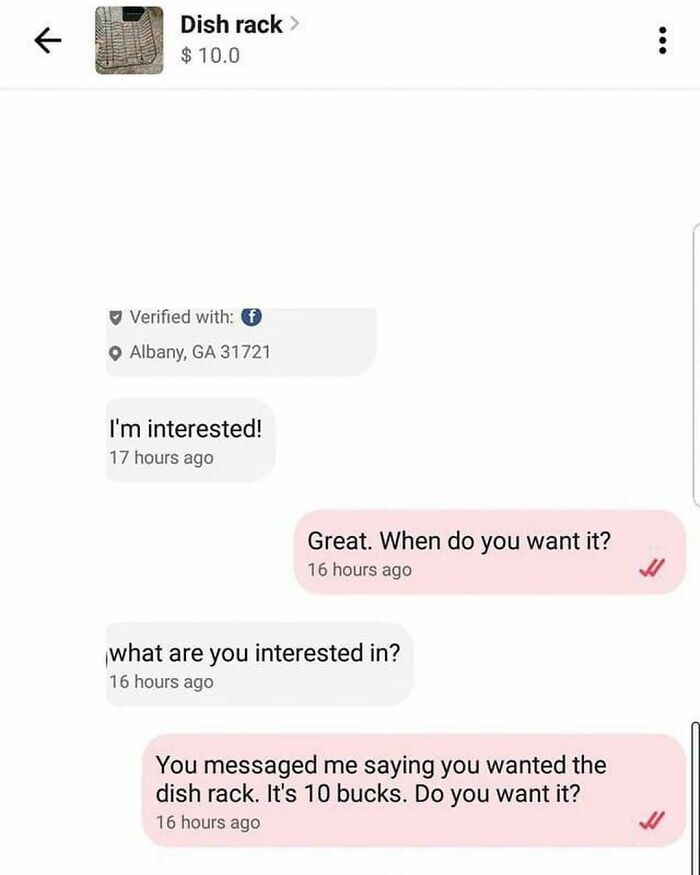The image size is (700, 875).
Task: Open the three-dot overflow menu
Action: pyautogui.click(x=659, y=40)
